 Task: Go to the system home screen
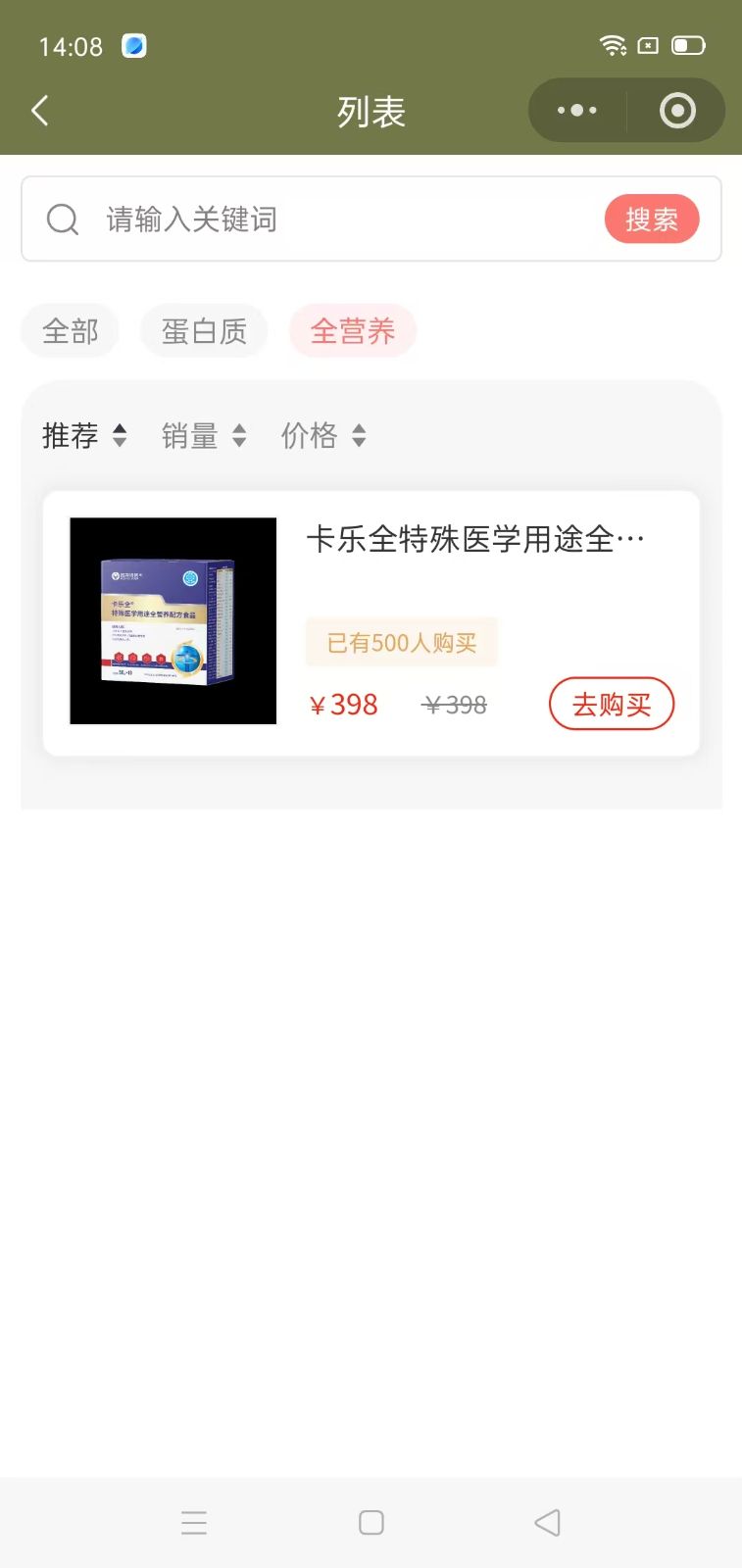(371, 1522)
